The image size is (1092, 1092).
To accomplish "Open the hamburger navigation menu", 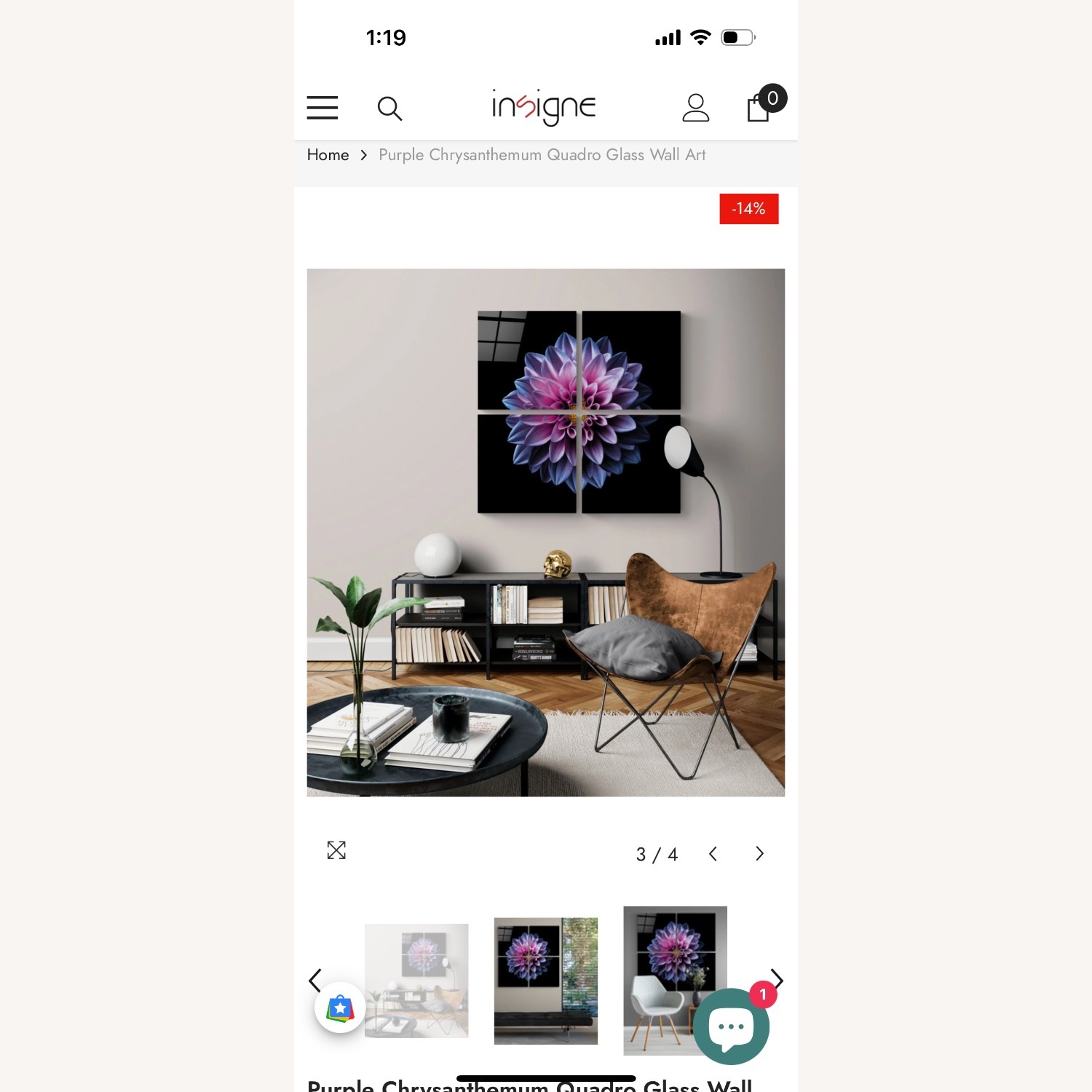I will [323, 108].
